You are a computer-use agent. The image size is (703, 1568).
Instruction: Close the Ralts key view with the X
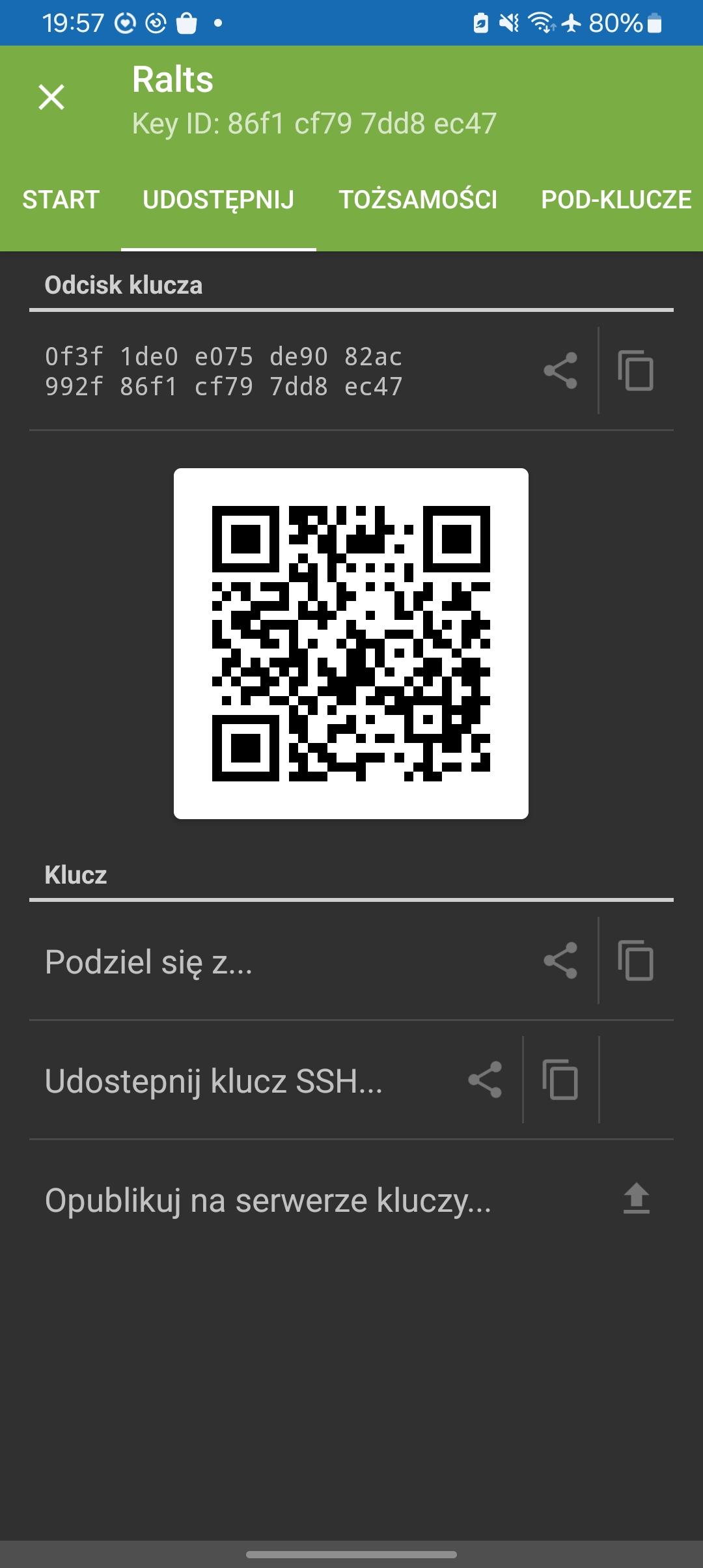pos(51,99)
